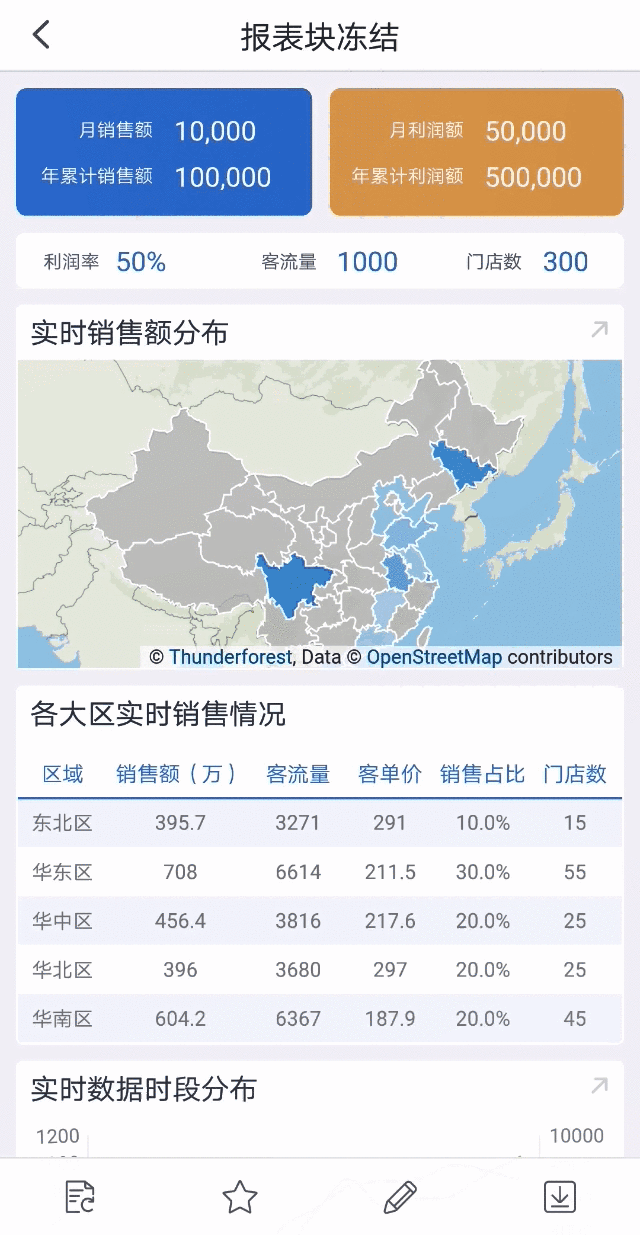Go back from 报表块冻结 page

[41, 36]
